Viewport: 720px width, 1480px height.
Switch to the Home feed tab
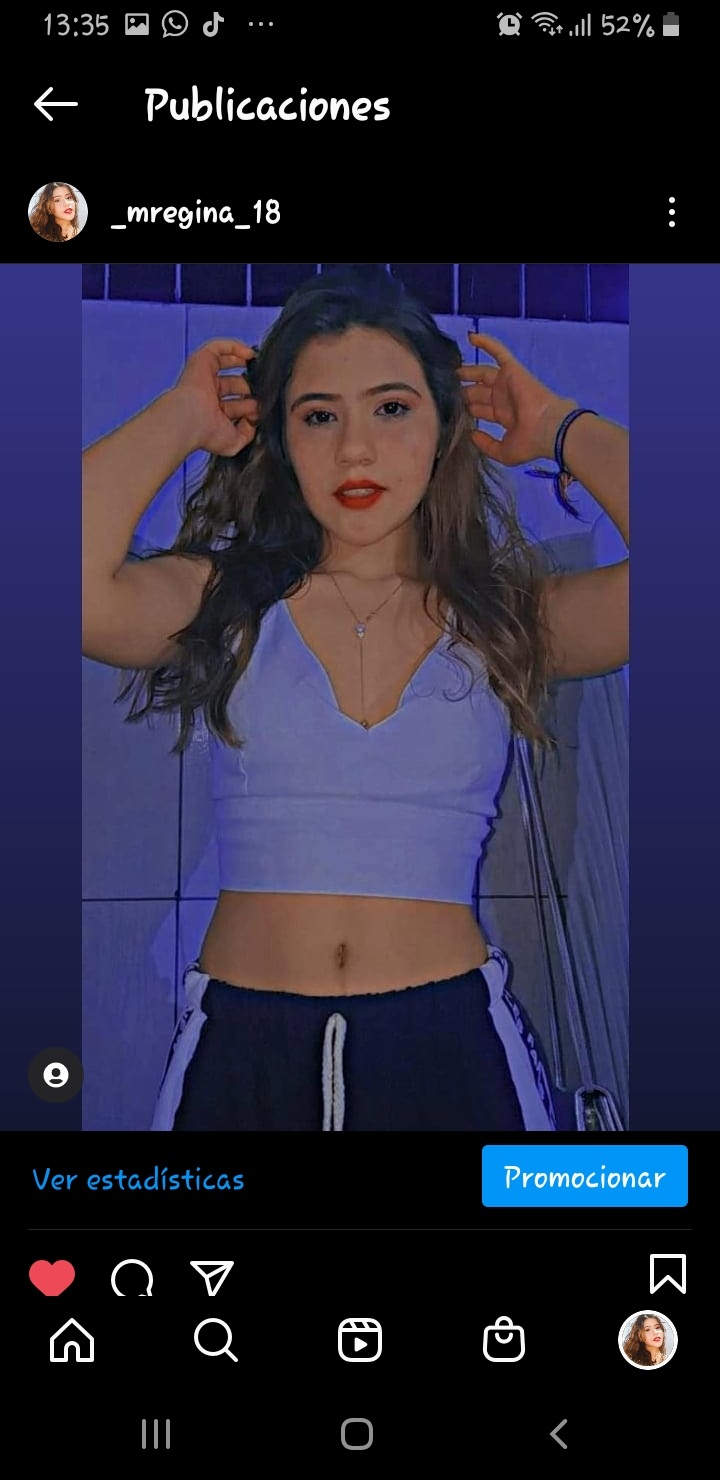[72, 1341]
